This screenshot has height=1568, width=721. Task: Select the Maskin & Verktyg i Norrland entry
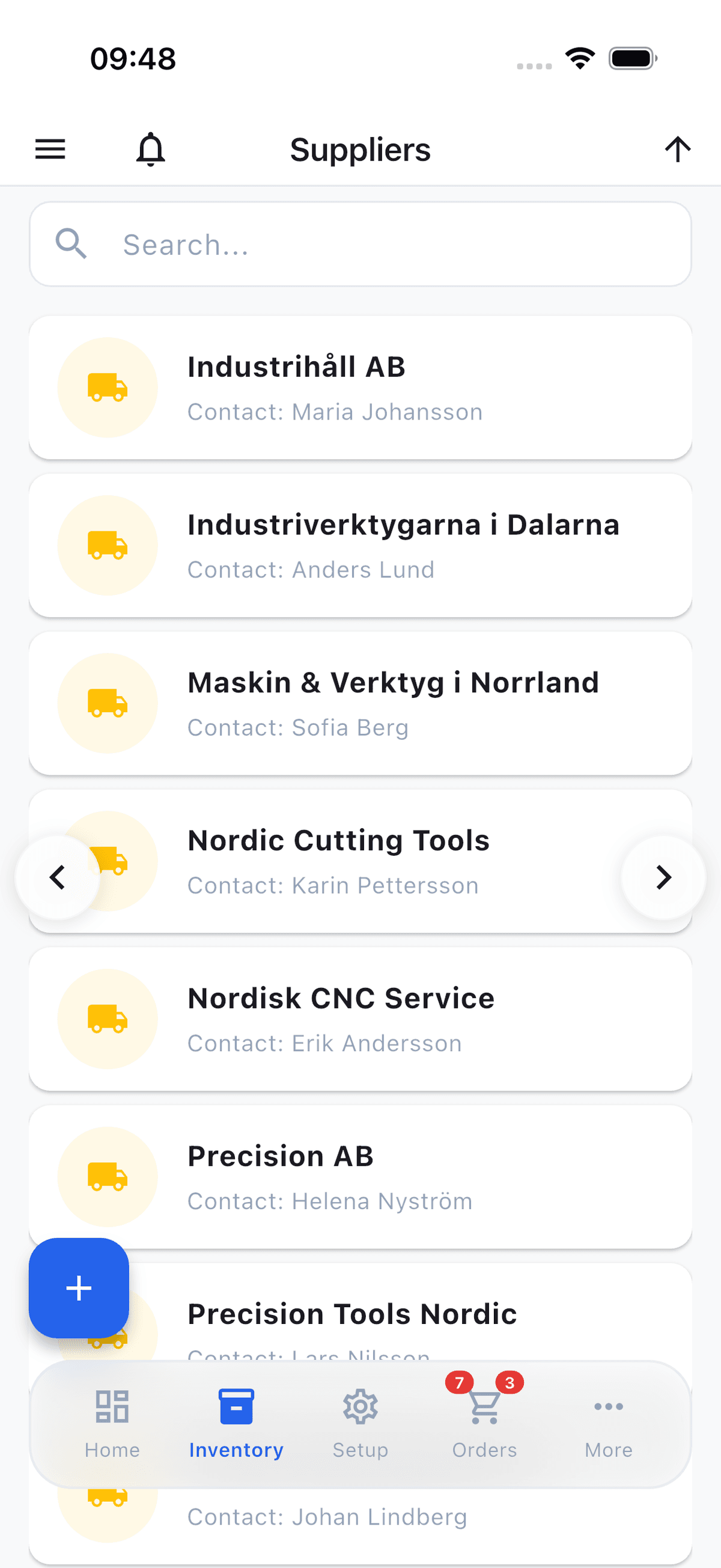point(360,703)
